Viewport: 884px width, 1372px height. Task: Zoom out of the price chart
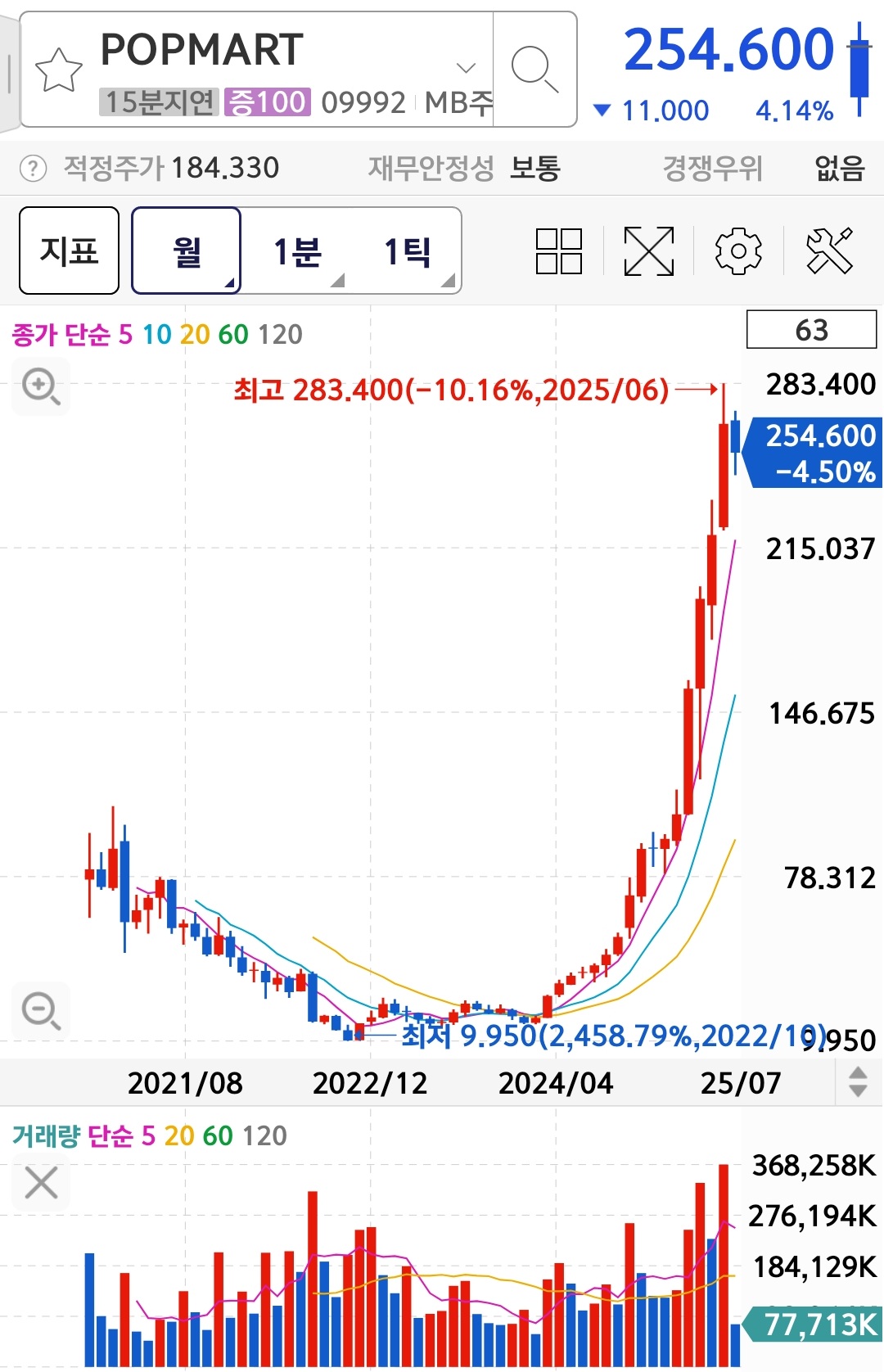click(41, 1010)
